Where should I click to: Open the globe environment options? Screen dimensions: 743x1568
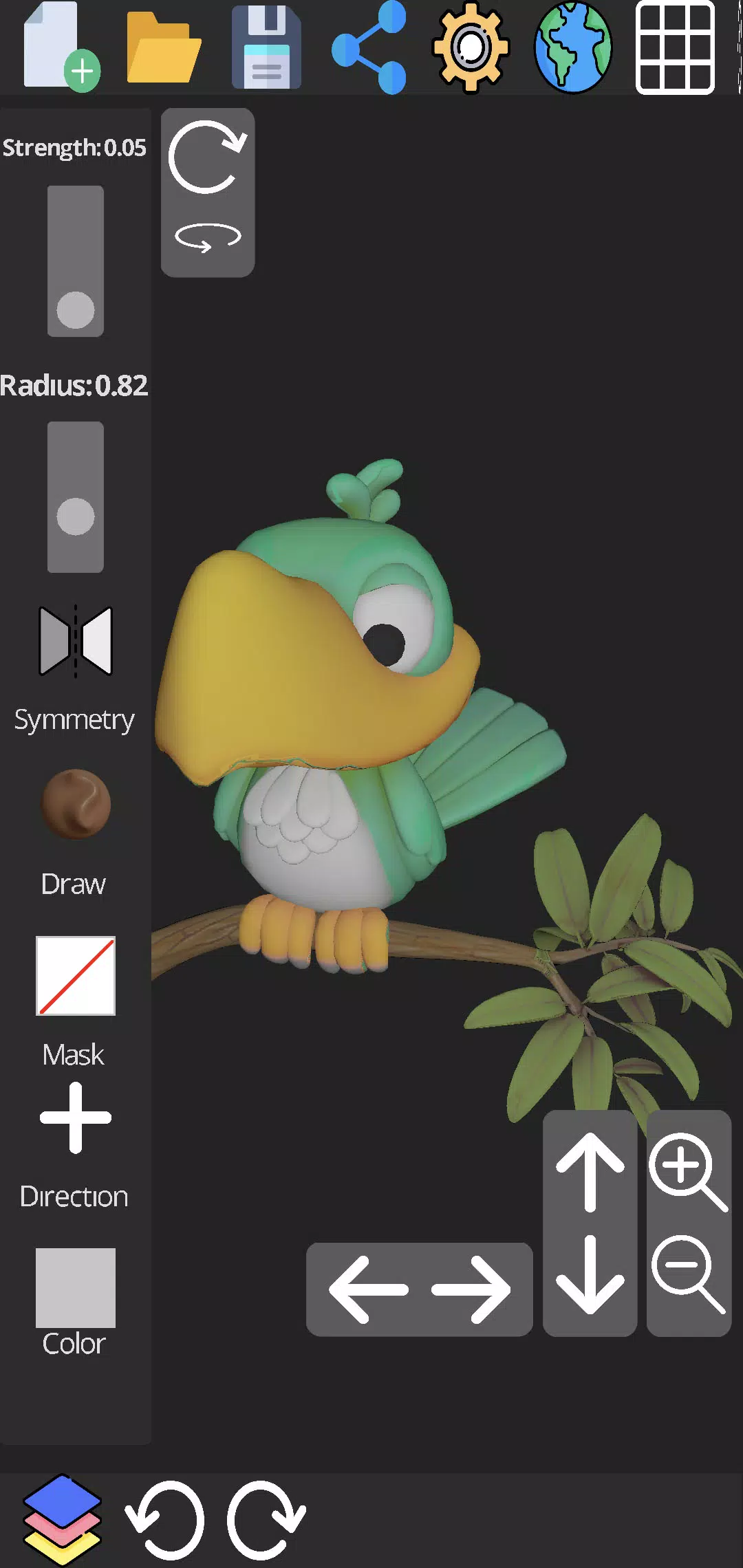tap(573, 47)
